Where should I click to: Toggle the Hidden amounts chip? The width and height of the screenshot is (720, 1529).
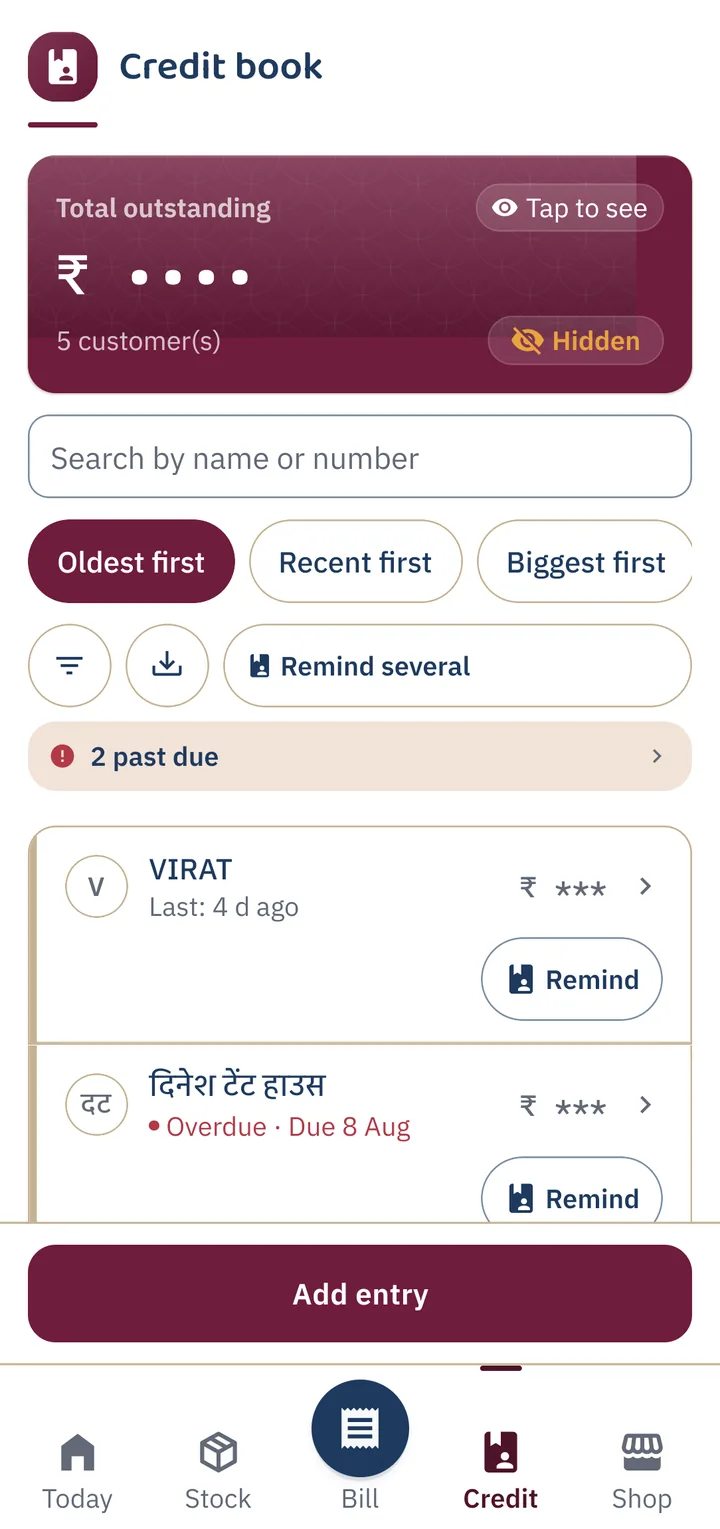[x=575, y=341]
